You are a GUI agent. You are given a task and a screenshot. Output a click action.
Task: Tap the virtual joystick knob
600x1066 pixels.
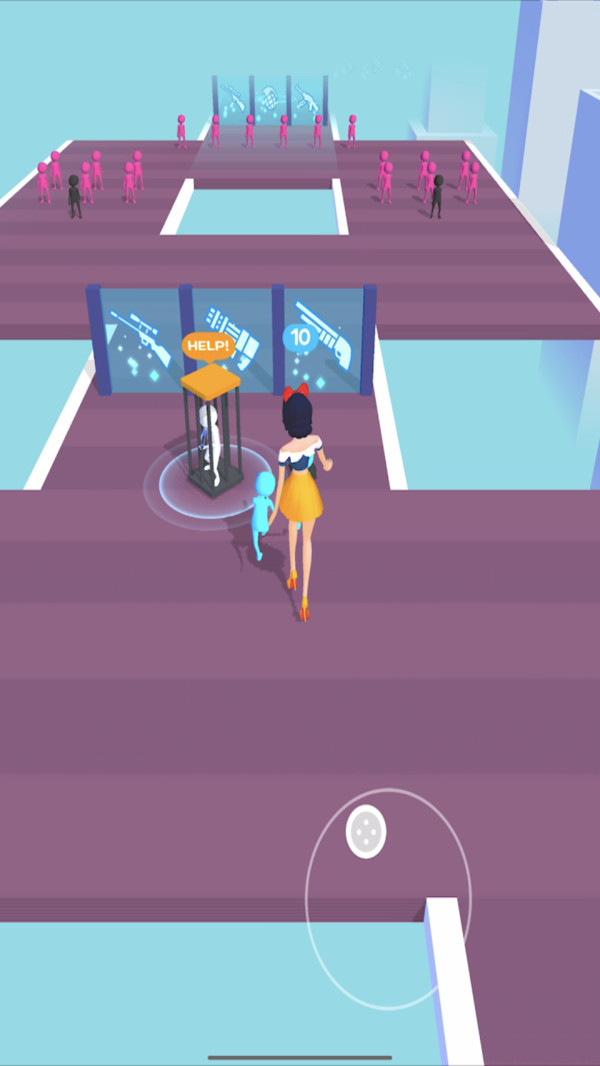[x=366, y=831]
